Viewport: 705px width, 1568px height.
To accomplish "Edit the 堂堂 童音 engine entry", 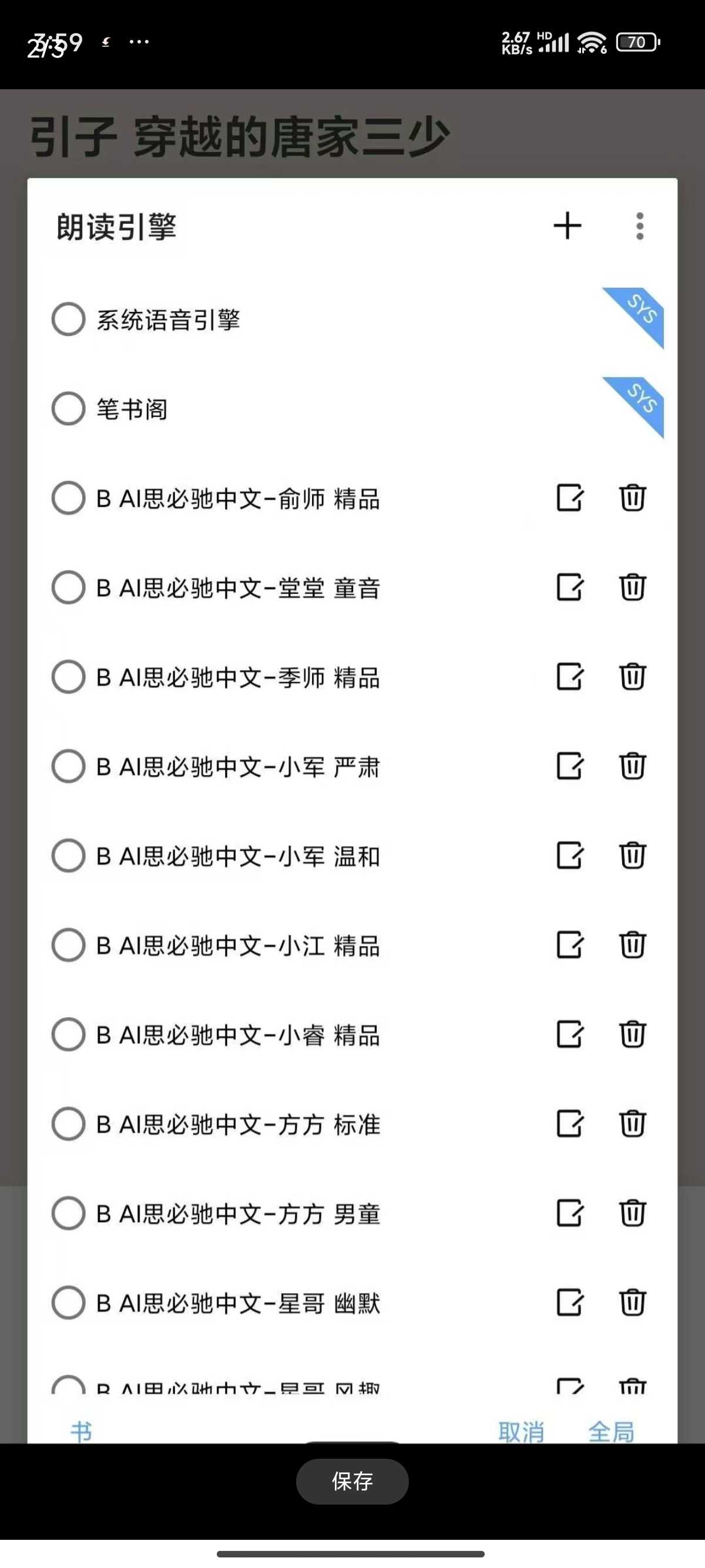I will tap(570, 587).
